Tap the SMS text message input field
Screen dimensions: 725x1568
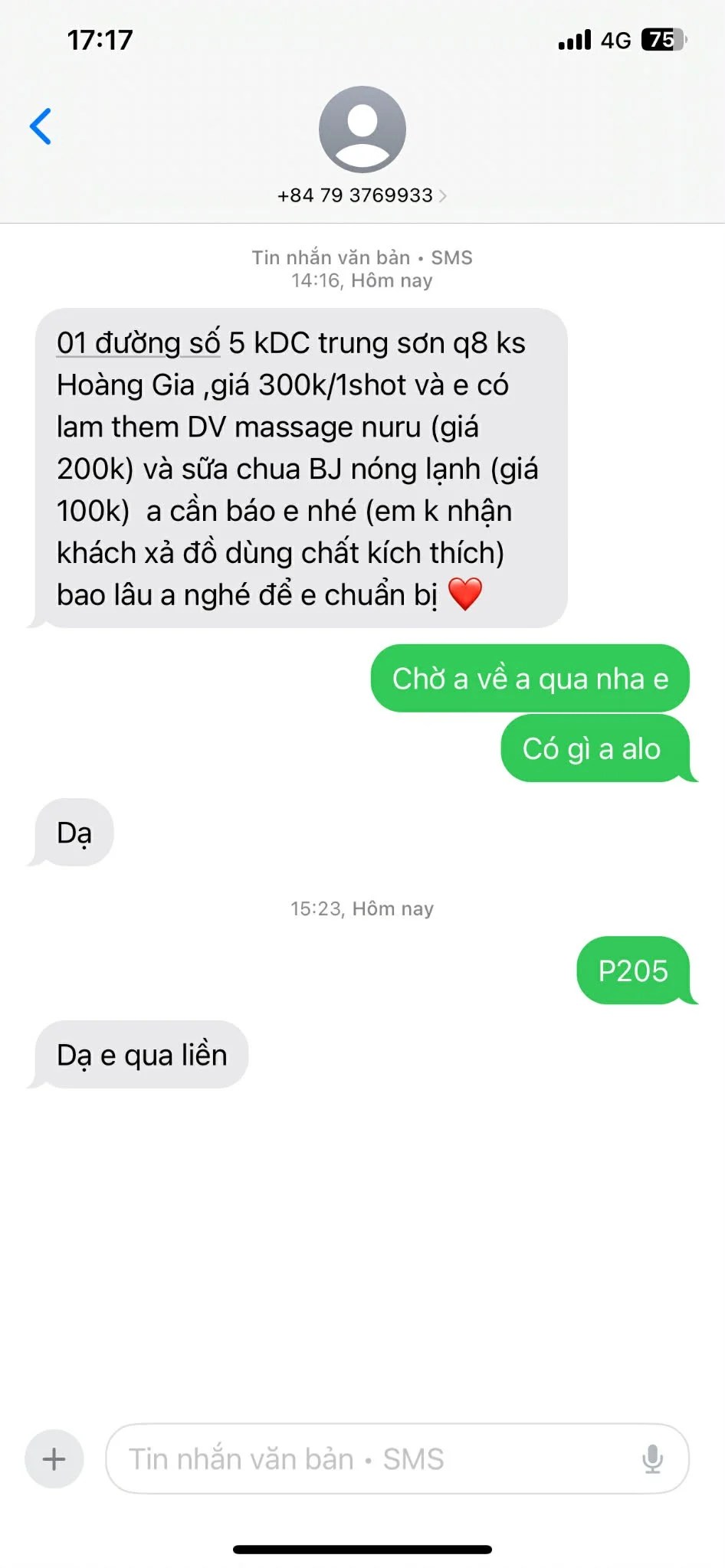coord(368,1458)
